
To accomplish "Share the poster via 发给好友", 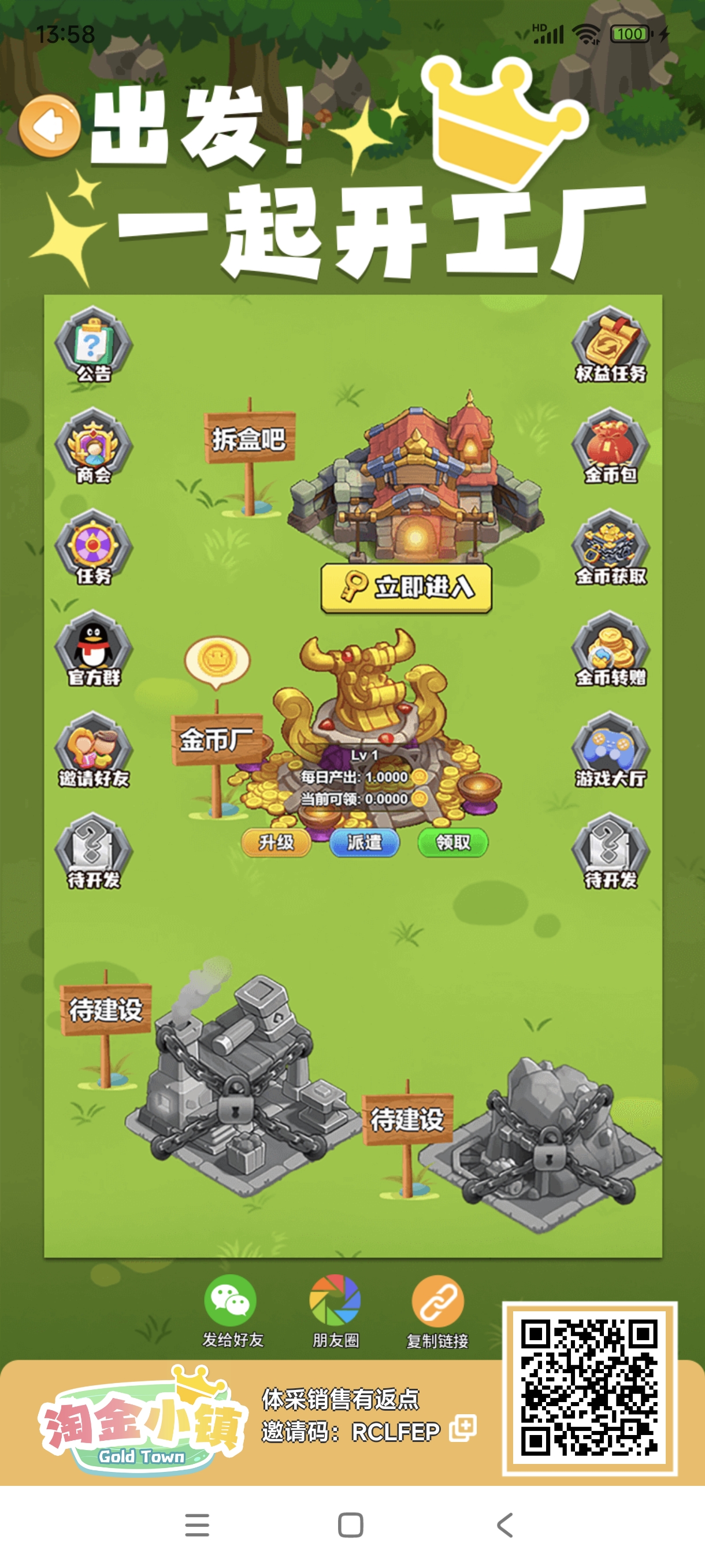I will tap(232, 1311).
